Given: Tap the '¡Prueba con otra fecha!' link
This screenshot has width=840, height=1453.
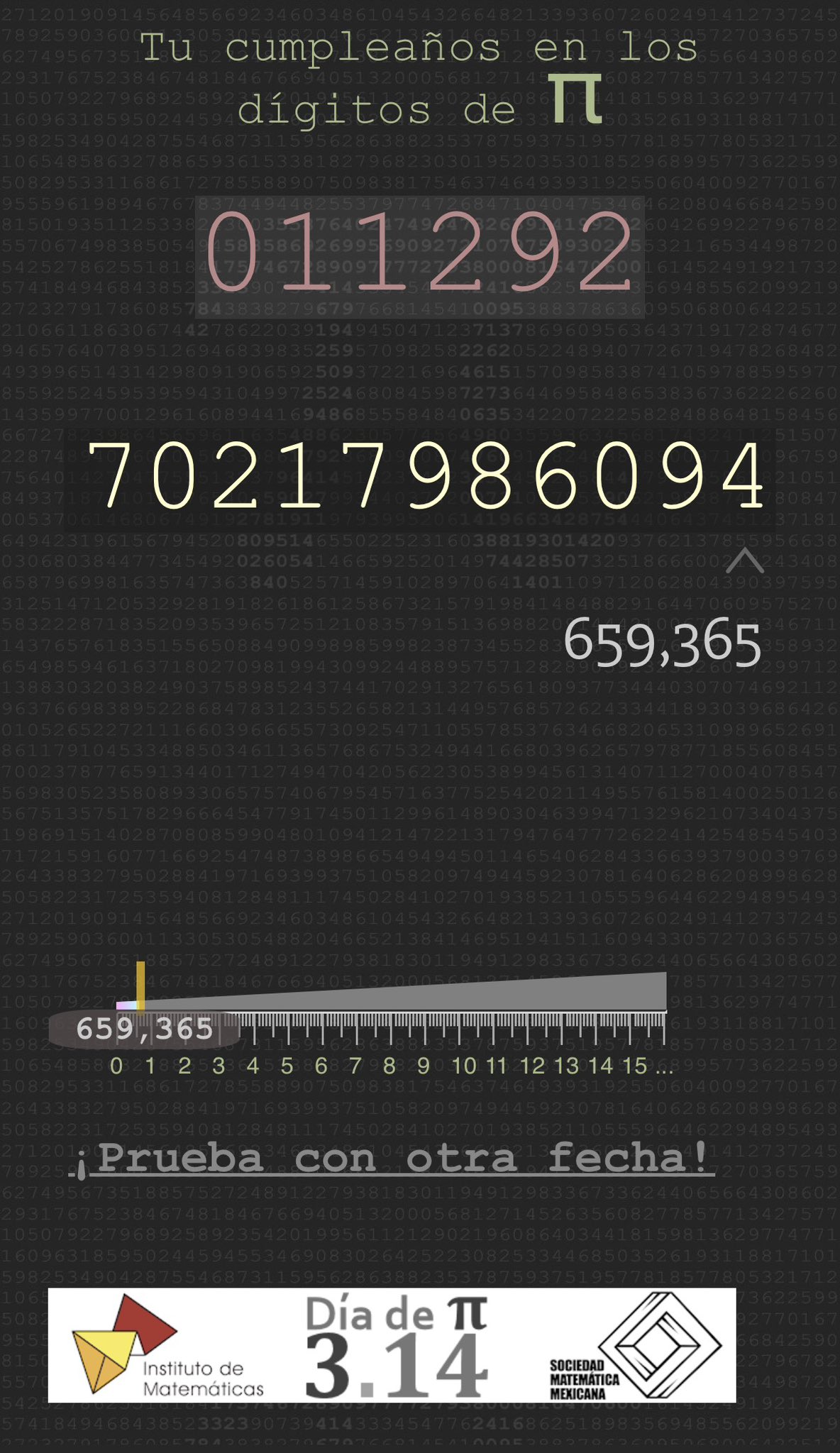Looking at the screenshot, I should pos(394,1158).
